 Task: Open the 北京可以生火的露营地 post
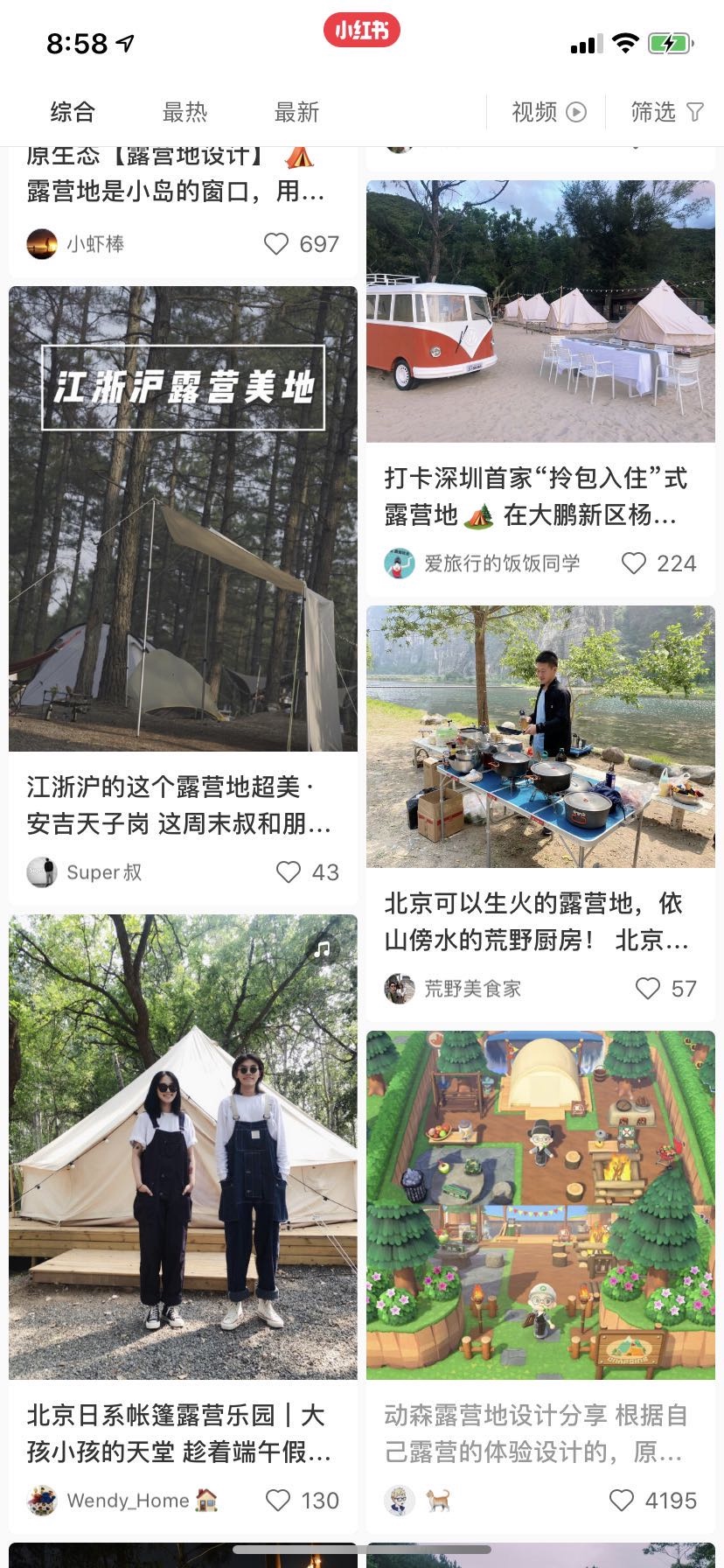(x=540, y=736)
